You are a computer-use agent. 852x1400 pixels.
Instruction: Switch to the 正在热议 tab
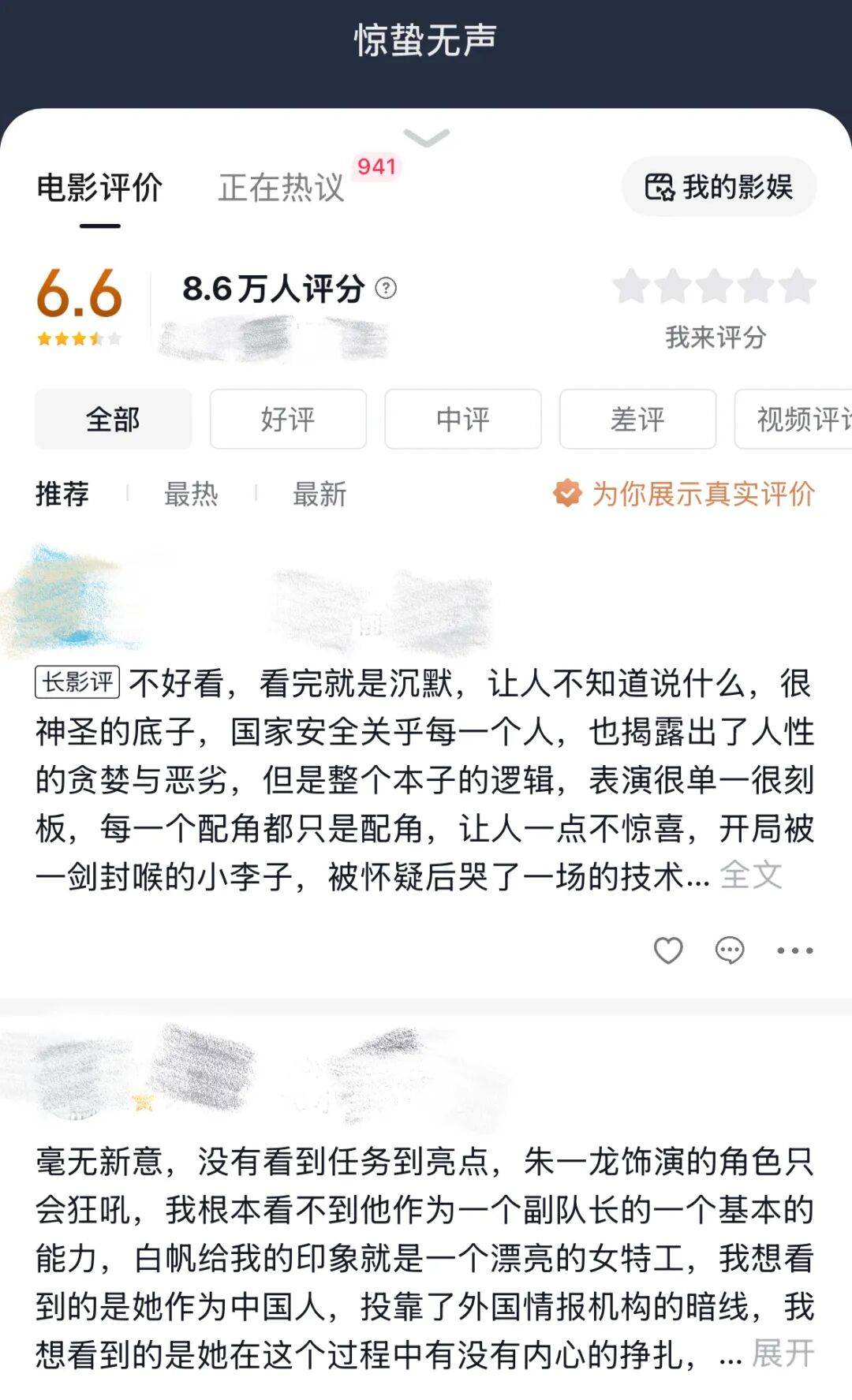(282, 188)
